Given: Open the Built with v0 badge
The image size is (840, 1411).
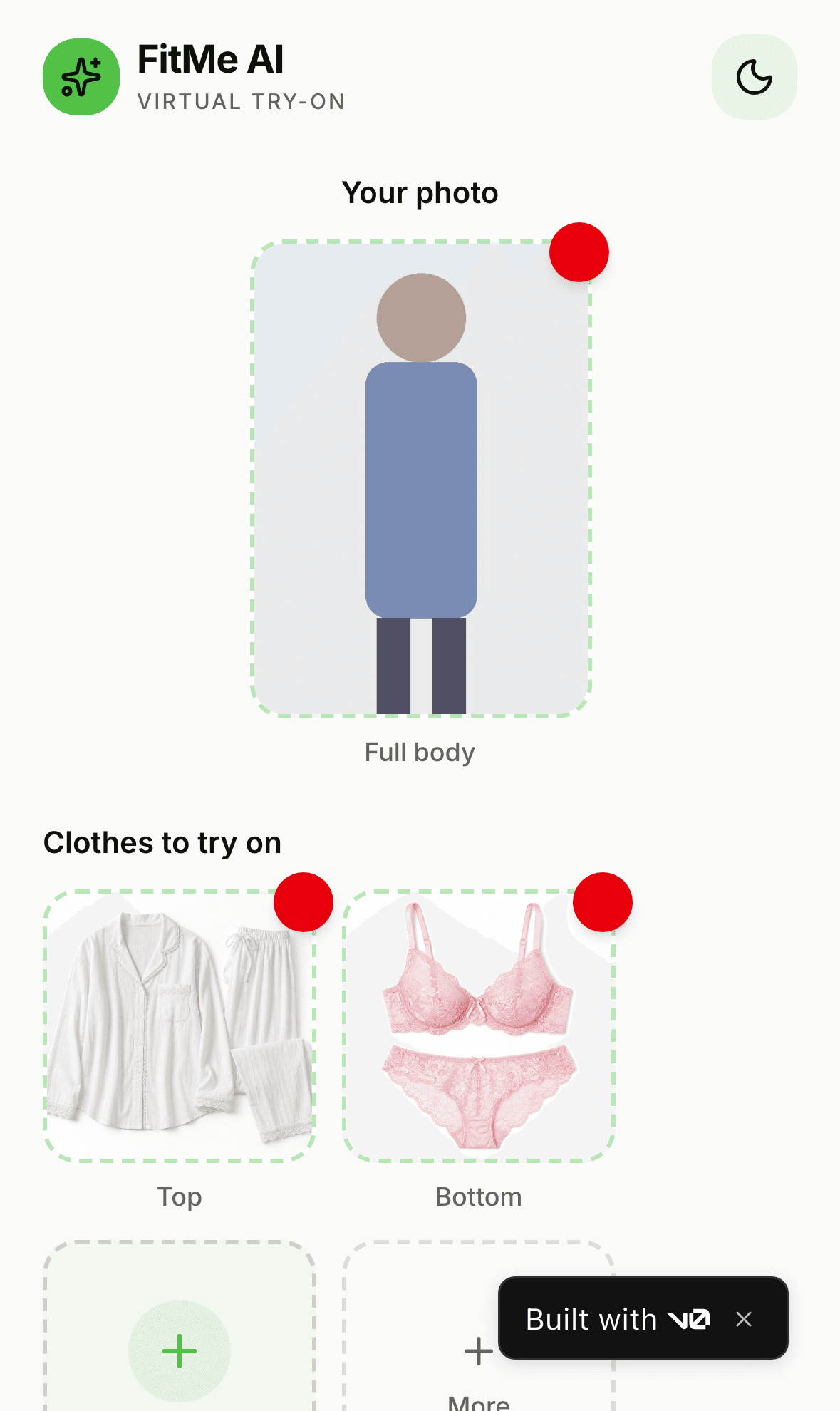Looking at the screenshot, I should tap(618, 1319).
